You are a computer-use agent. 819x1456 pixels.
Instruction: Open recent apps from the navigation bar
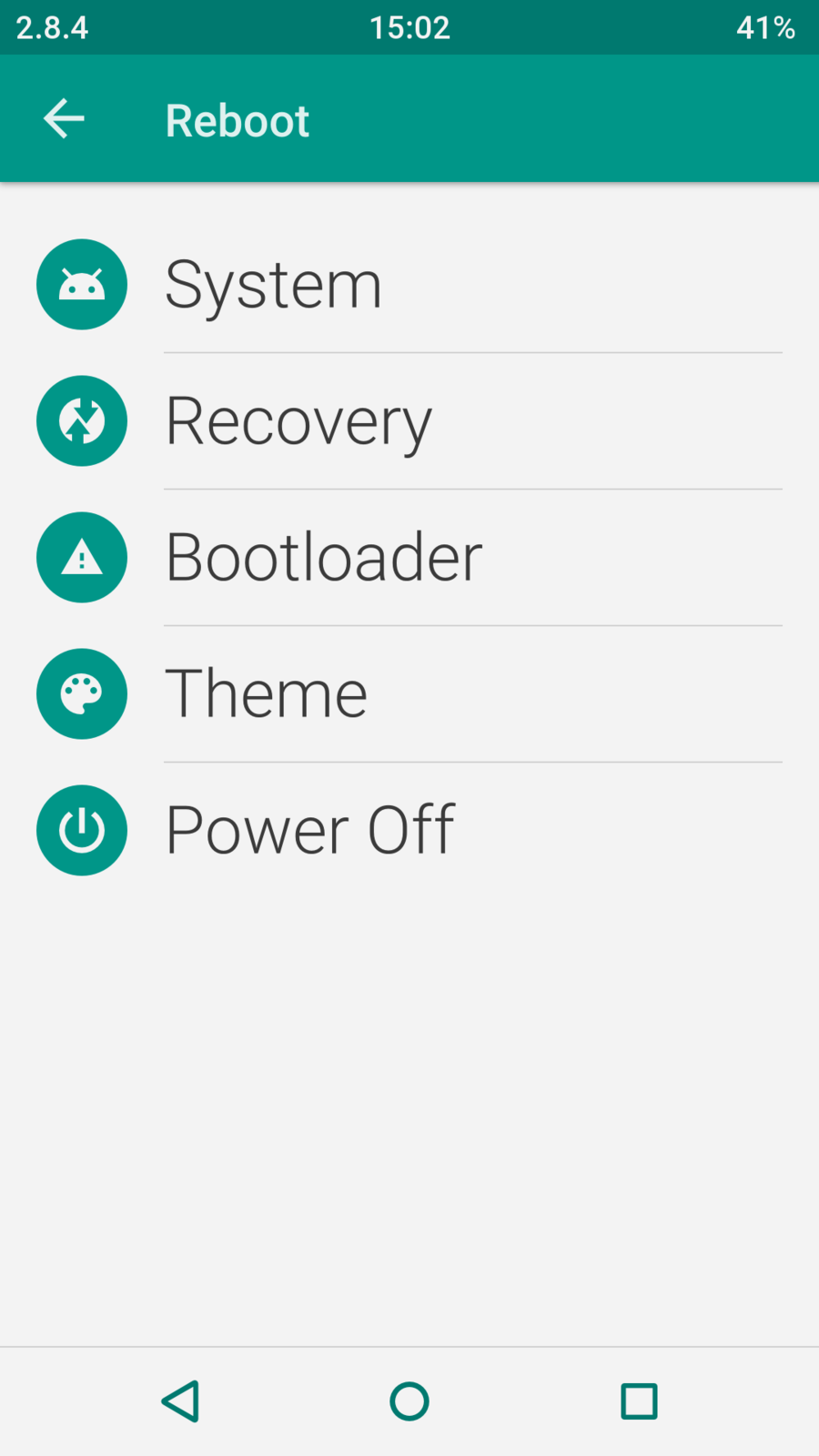tap(639, 1401)
